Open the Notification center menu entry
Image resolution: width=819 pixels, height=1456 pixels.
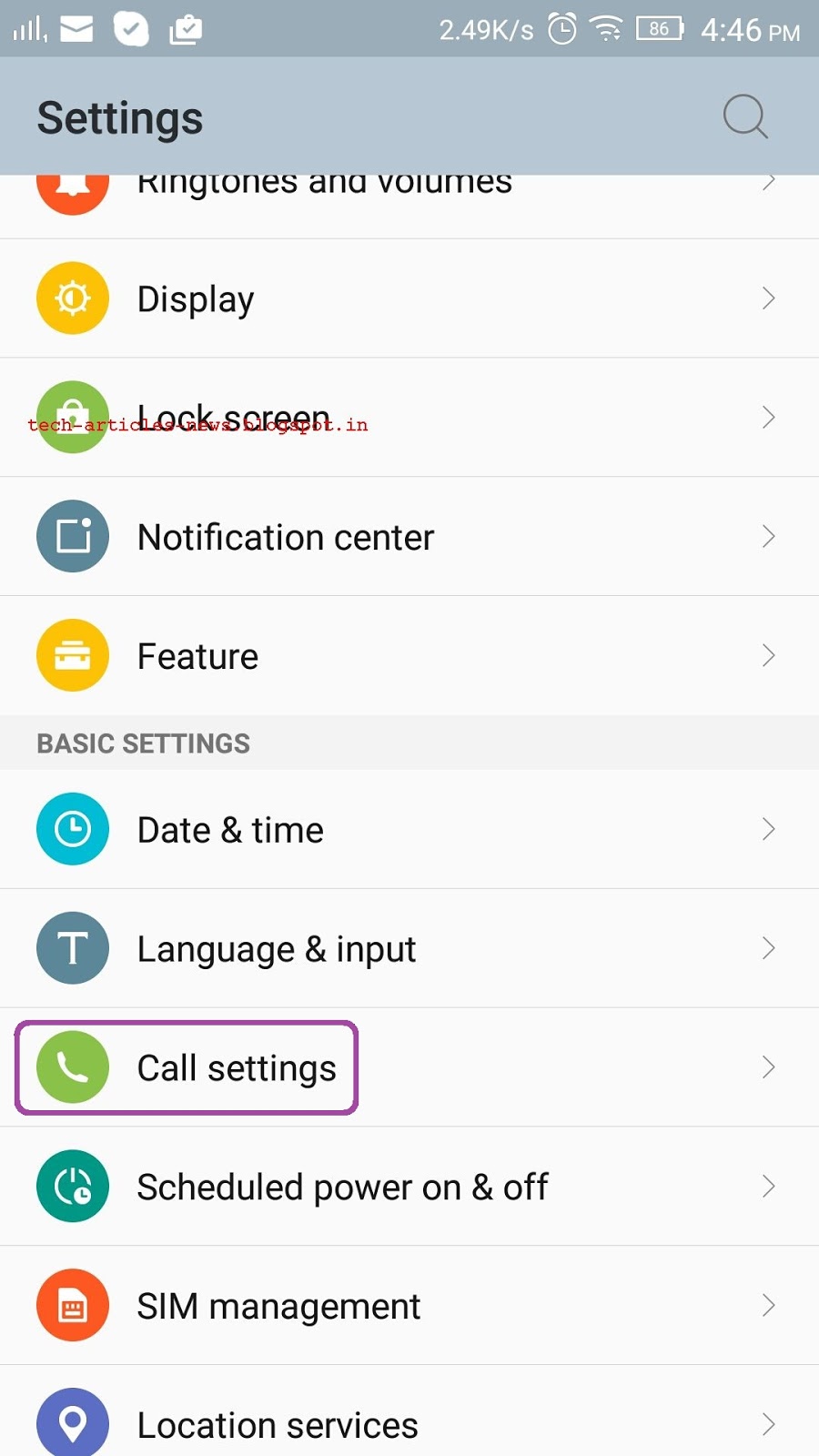[285, 536]
